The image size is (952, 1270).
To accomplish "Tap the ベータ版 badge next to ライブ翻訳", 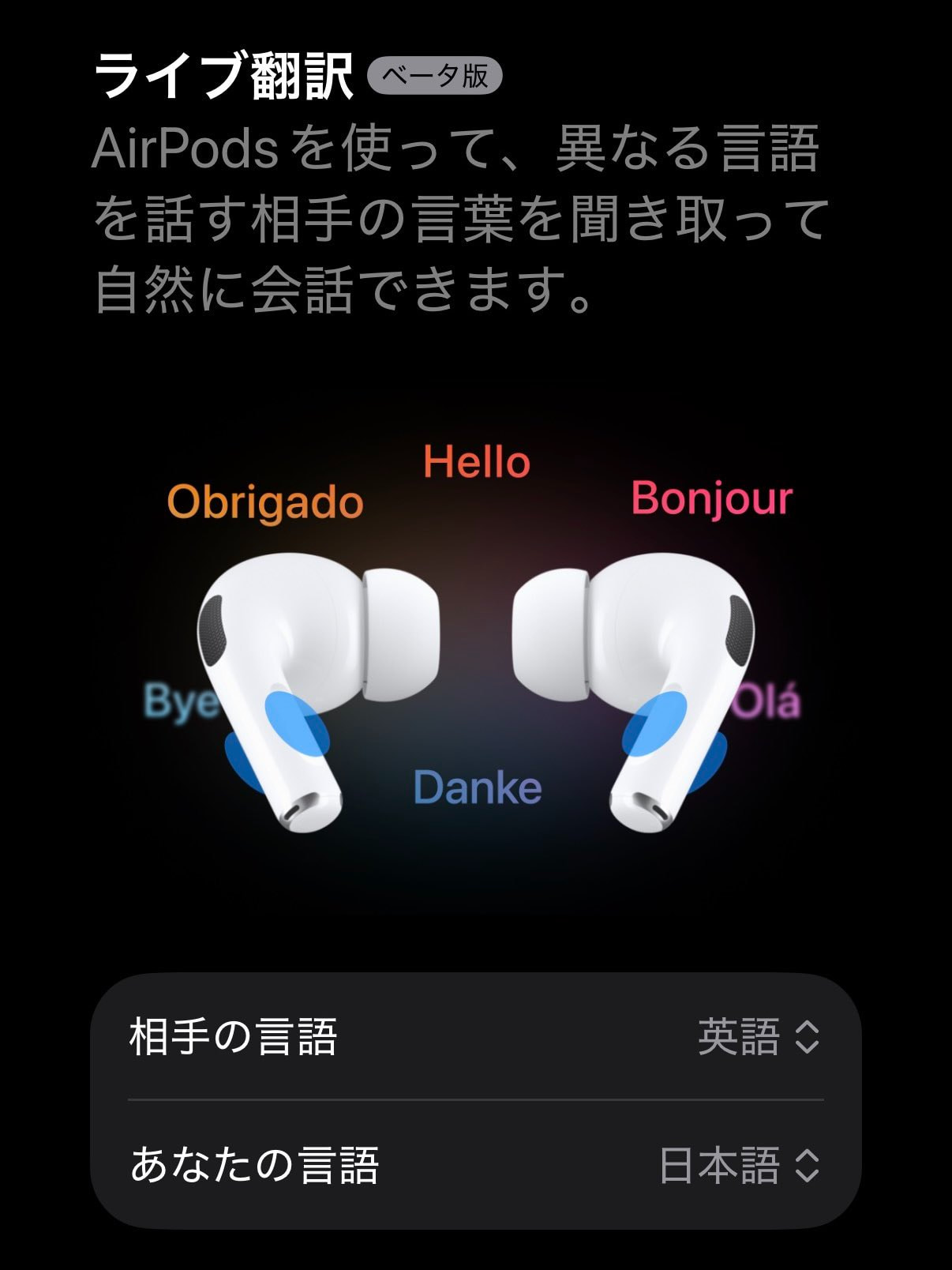I will pyautogui.click(x=435, y=77).
